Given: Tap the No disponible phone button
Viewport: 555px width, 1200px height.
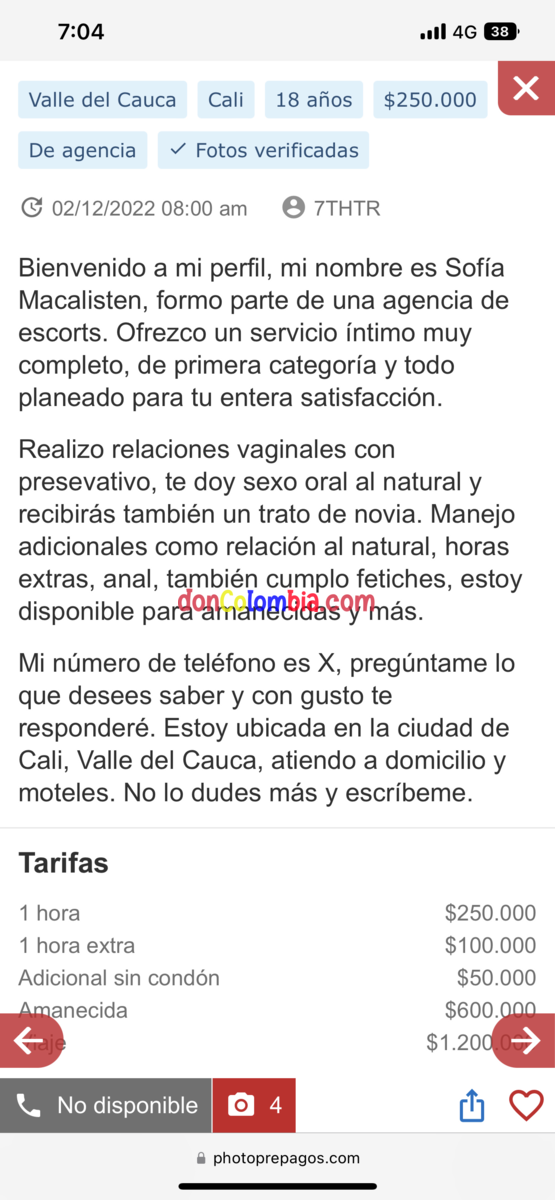Looking at the screenshot, I should tap(106, 1105).
